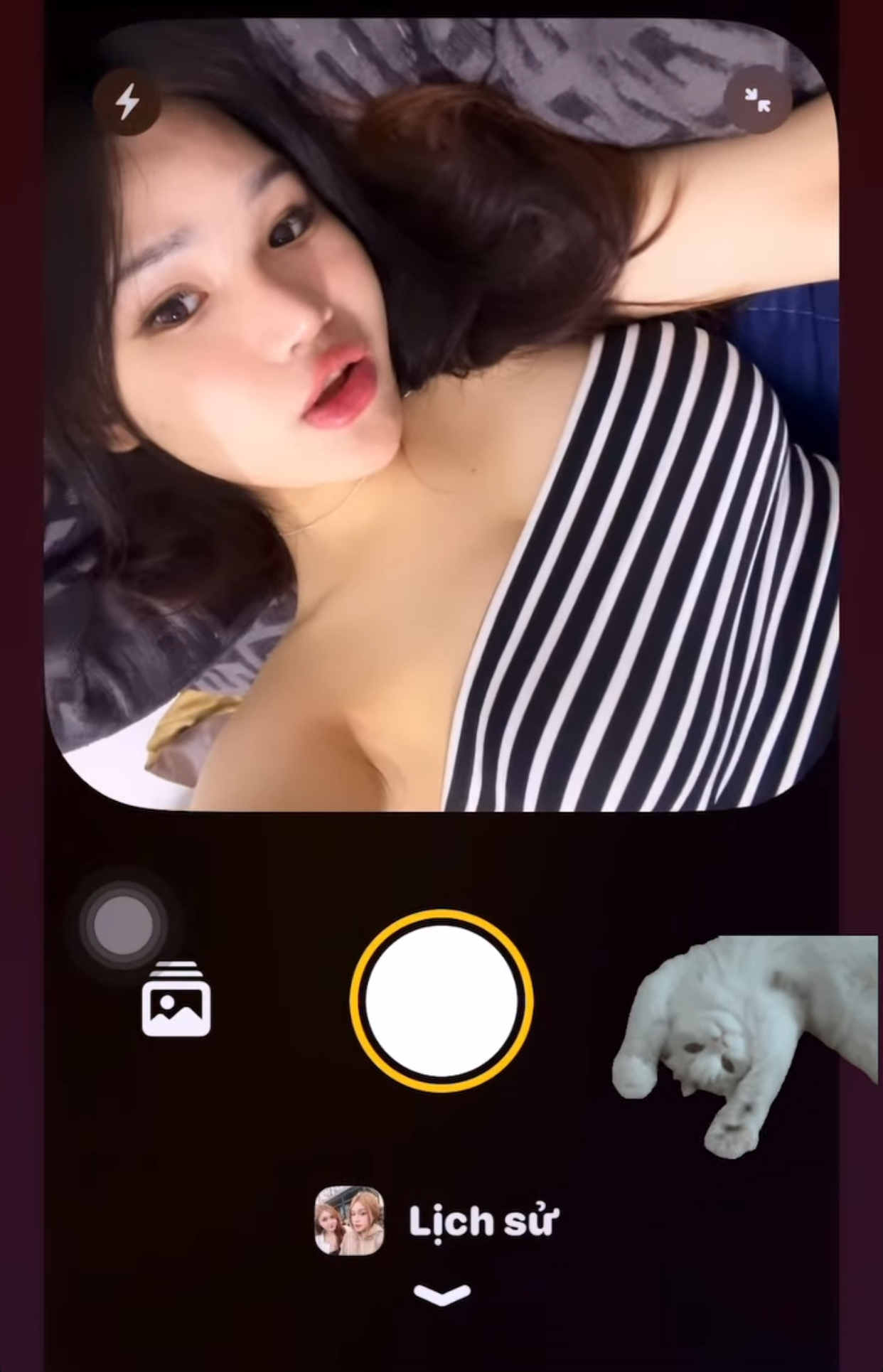Screen dimensions: 883x1372
Task: Toggle the camera flash
Action: tap(127, 102)
